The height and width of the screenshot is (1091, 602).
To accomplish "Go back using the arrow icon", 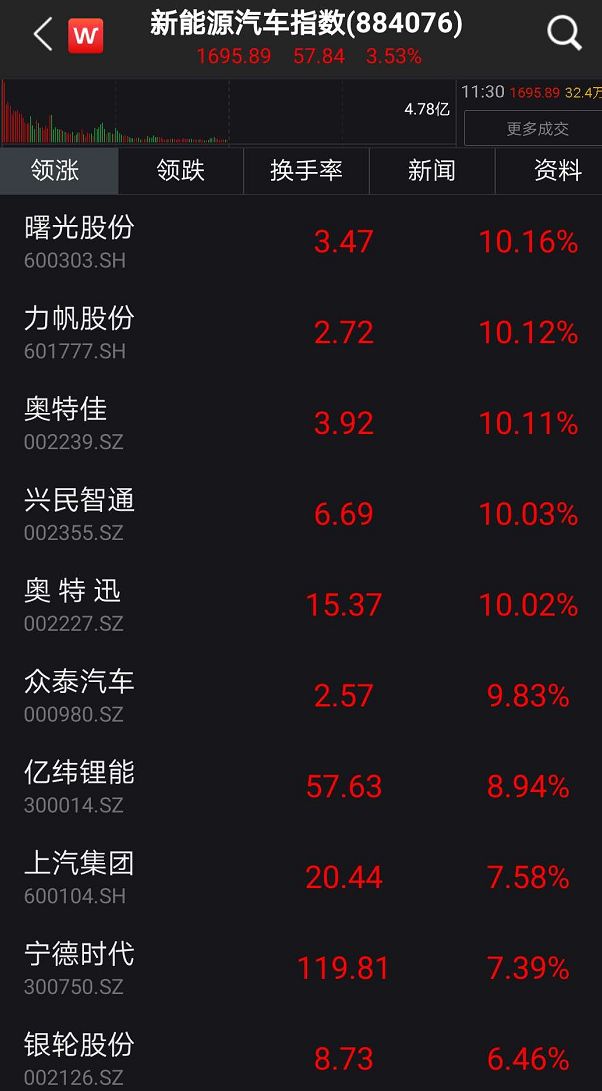I will click(41, 36).
